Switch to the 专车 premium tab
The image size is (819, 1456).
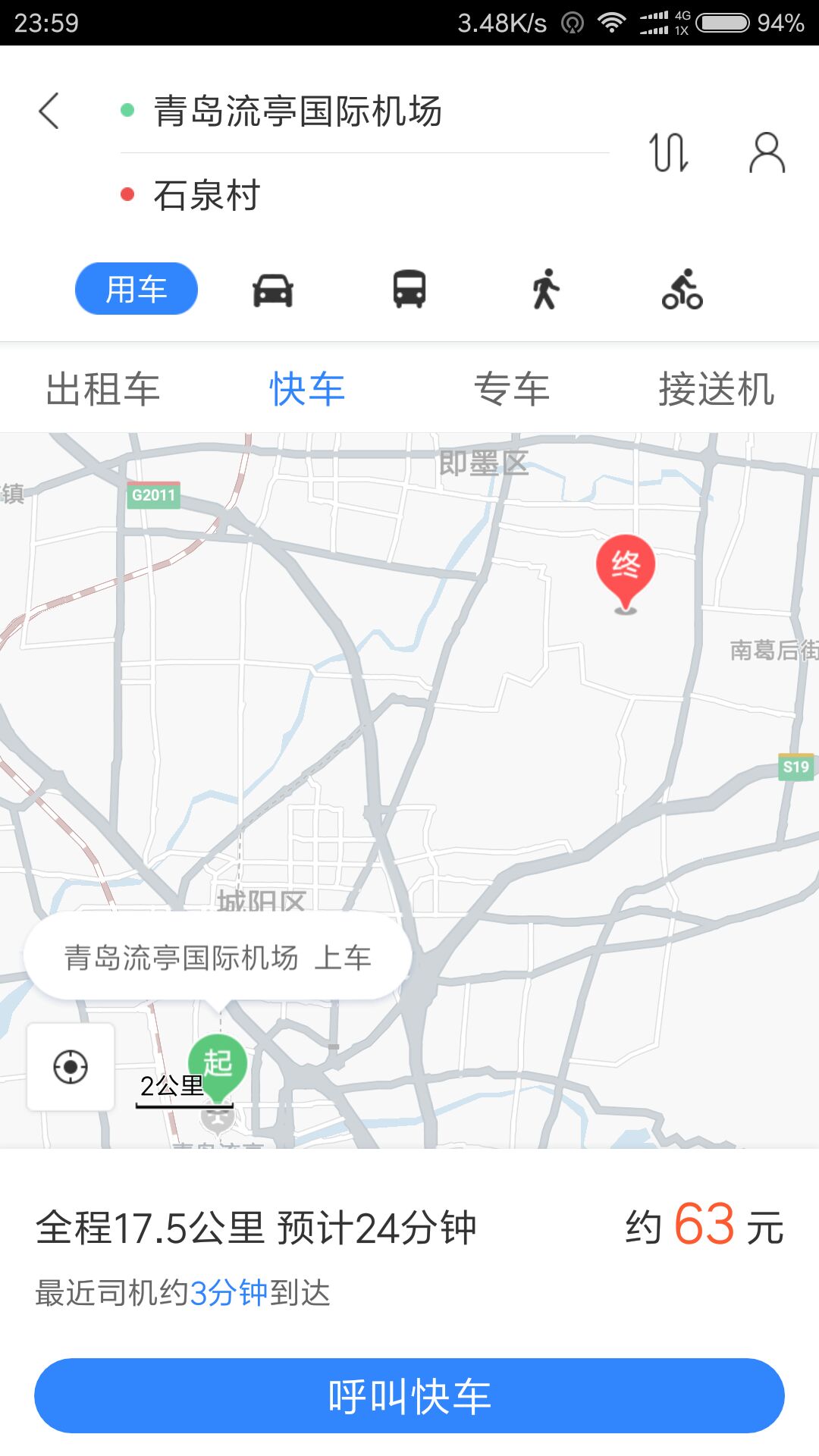pyautogui.click(x=512, y=390)
